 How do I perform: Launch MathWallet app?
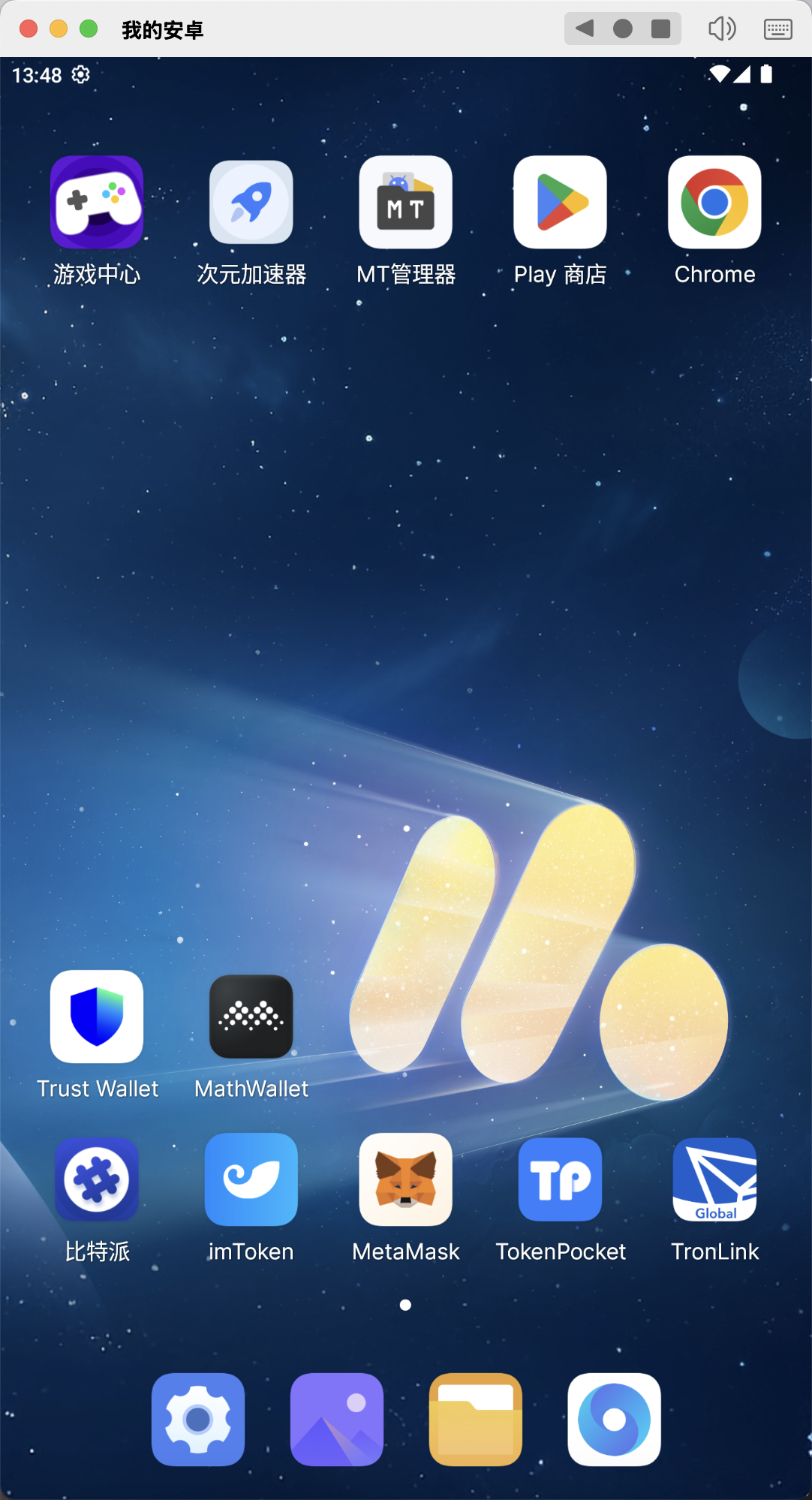[251, 1017]
